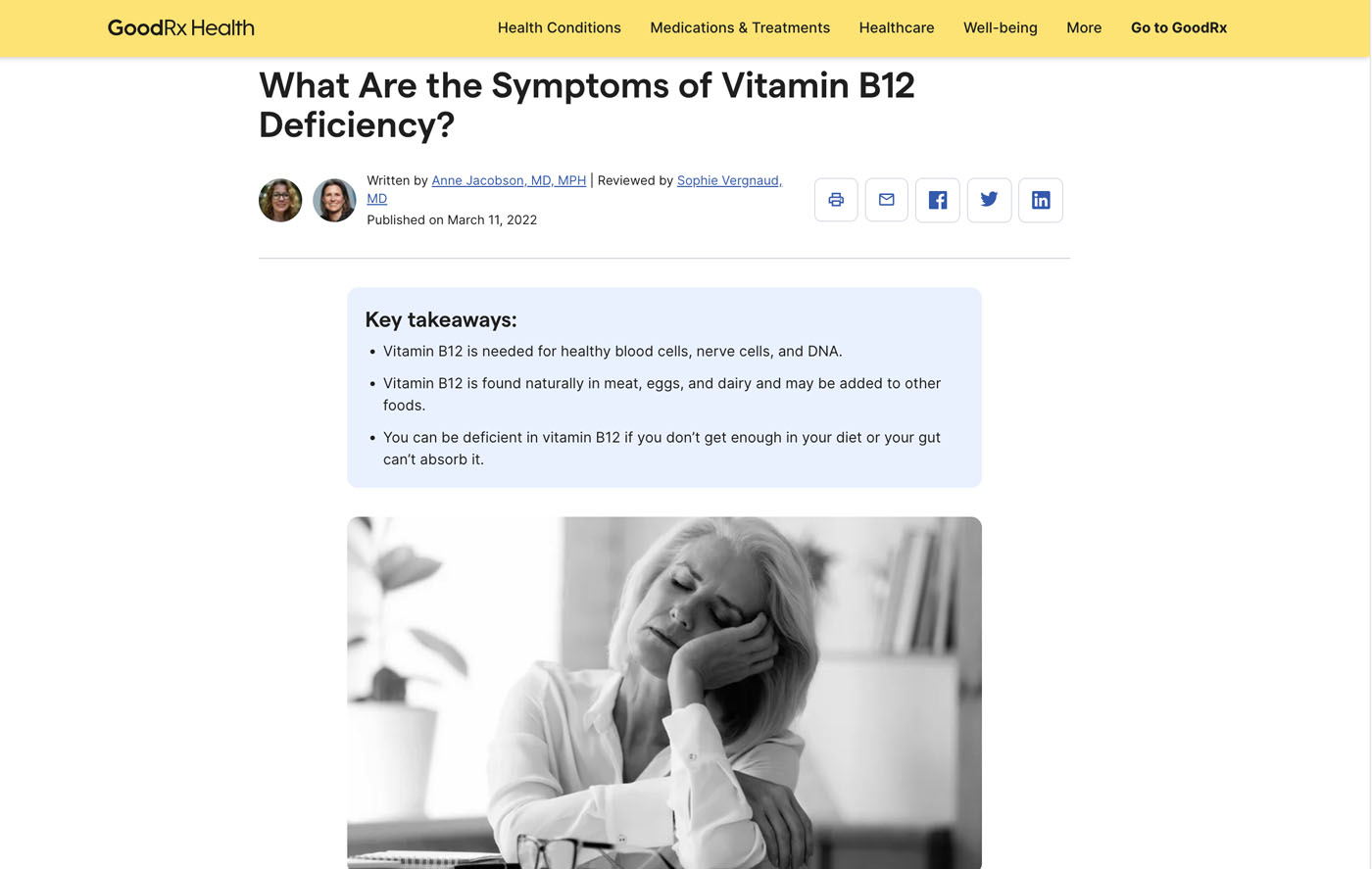This screenshot has height=869, width=1372.
Task: View reviewer Sophie Vergnaud, MD profile
Action: pyautogui.click(x=728, y=180)
